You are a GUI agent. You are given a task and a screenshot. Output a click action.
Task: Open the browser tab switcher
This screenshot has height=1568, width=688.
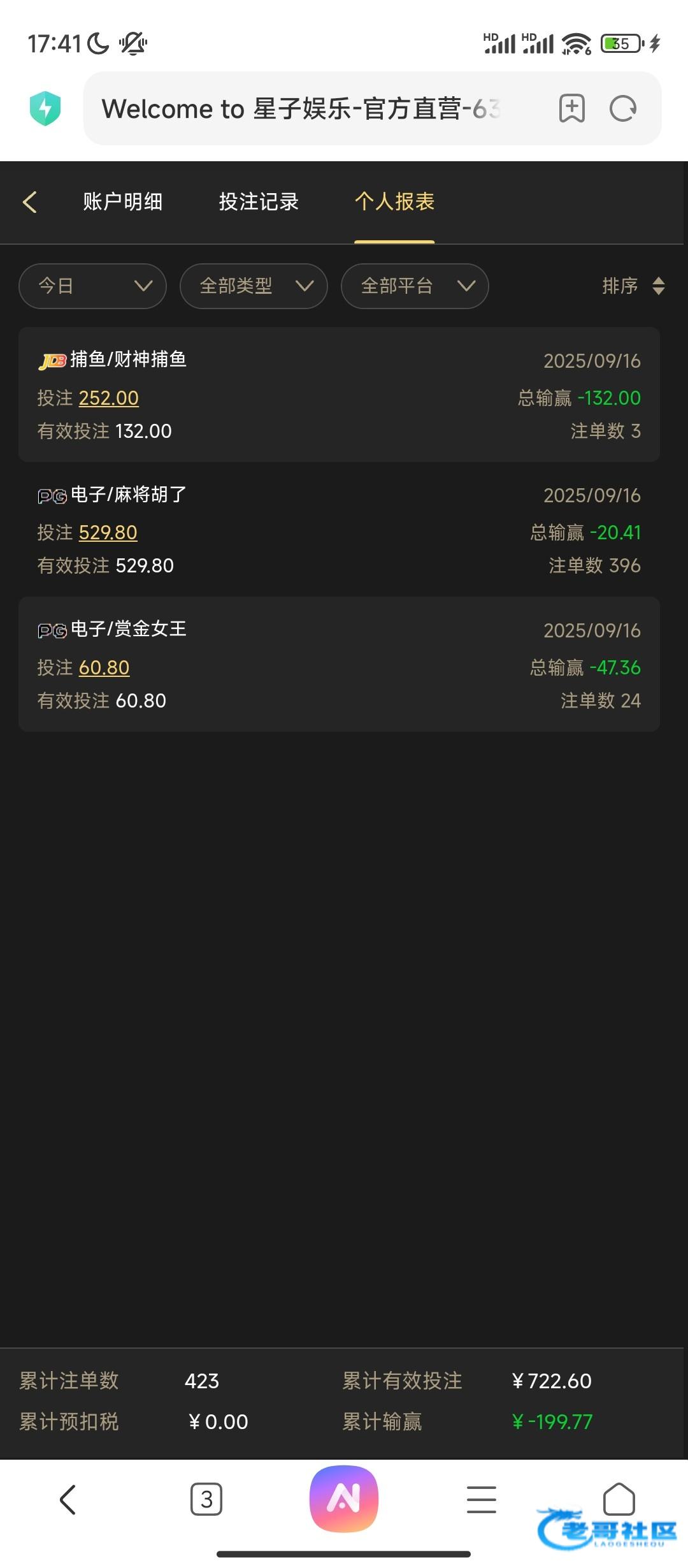[x=206, y=1499]
